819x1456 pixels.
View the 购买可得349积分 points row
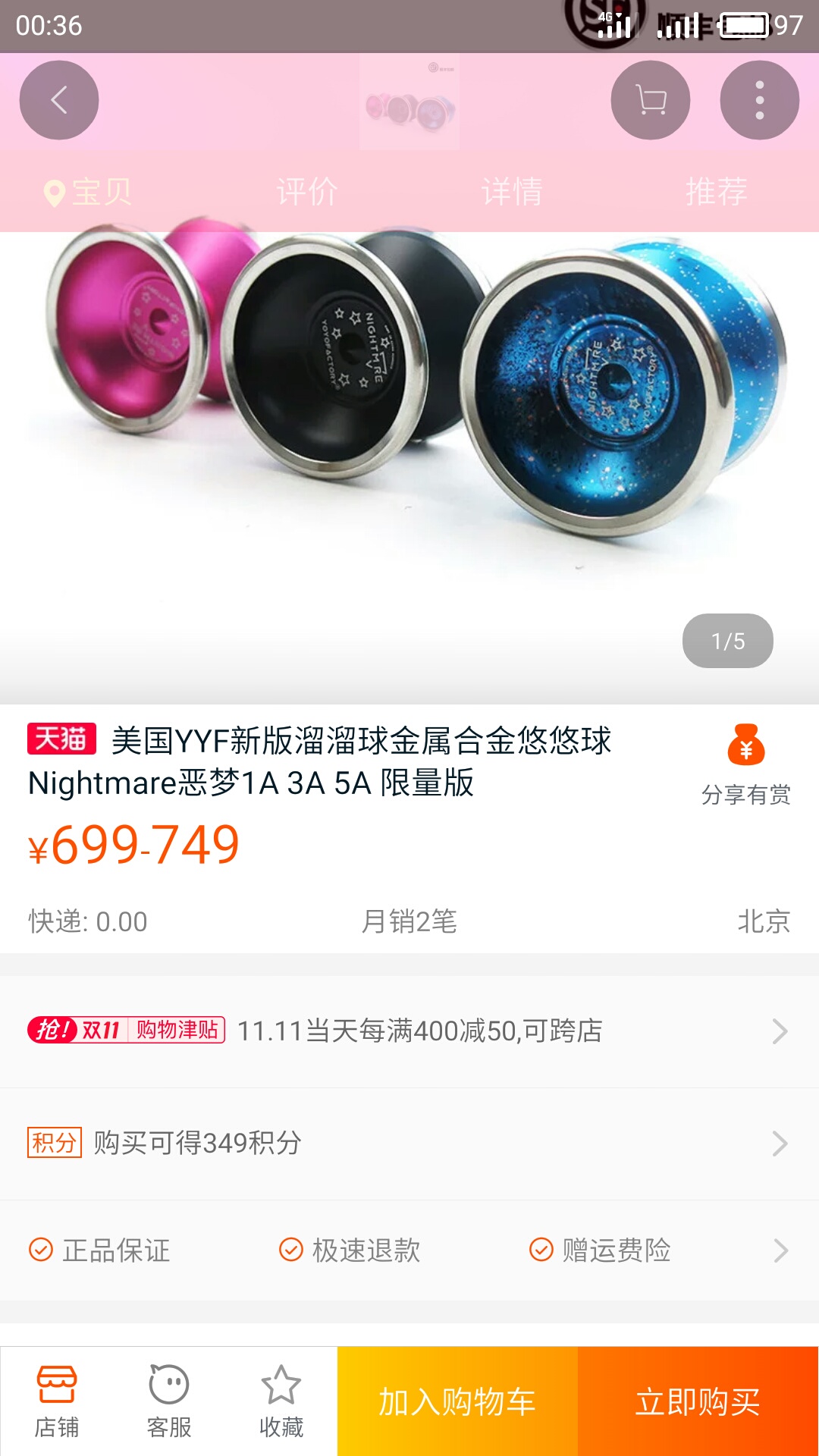[409, 1143]
